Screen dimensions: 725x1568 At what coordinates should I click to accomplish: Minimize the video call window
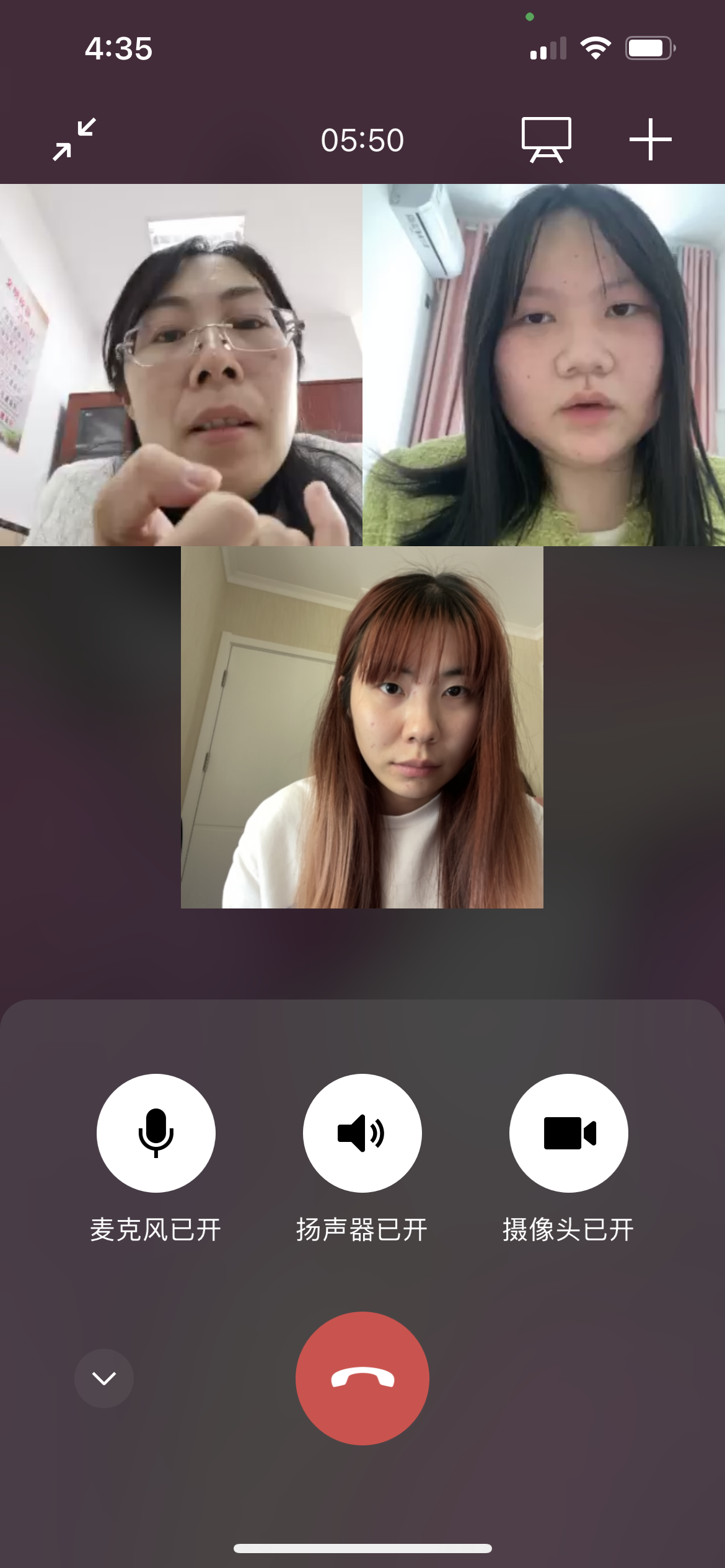point(74,140)
